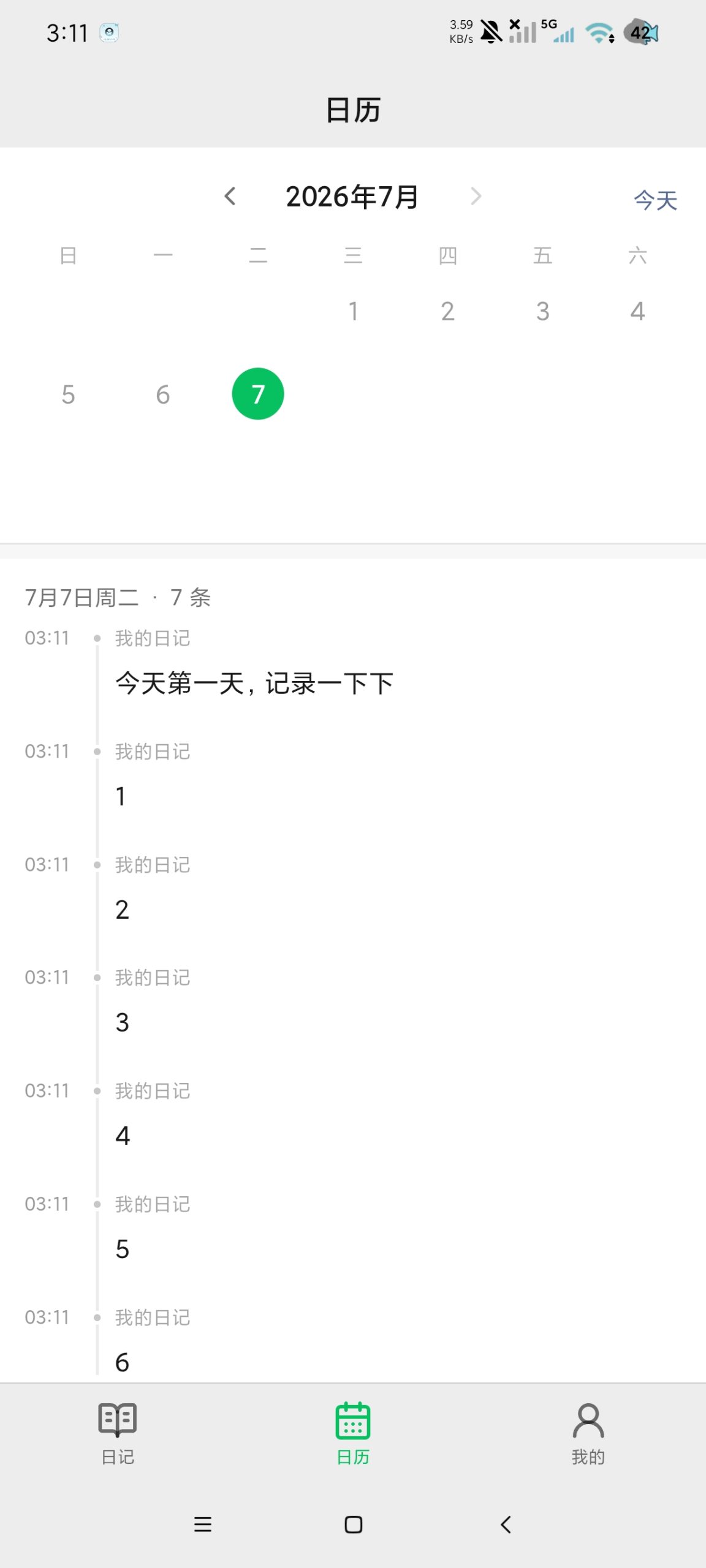Select highlighted date 7
706x1568 pixels.
tap(258, 394)
